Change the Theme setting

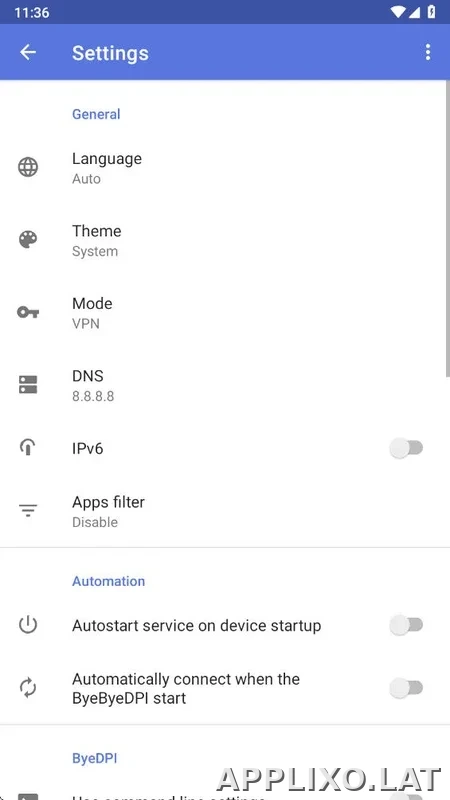225,240
